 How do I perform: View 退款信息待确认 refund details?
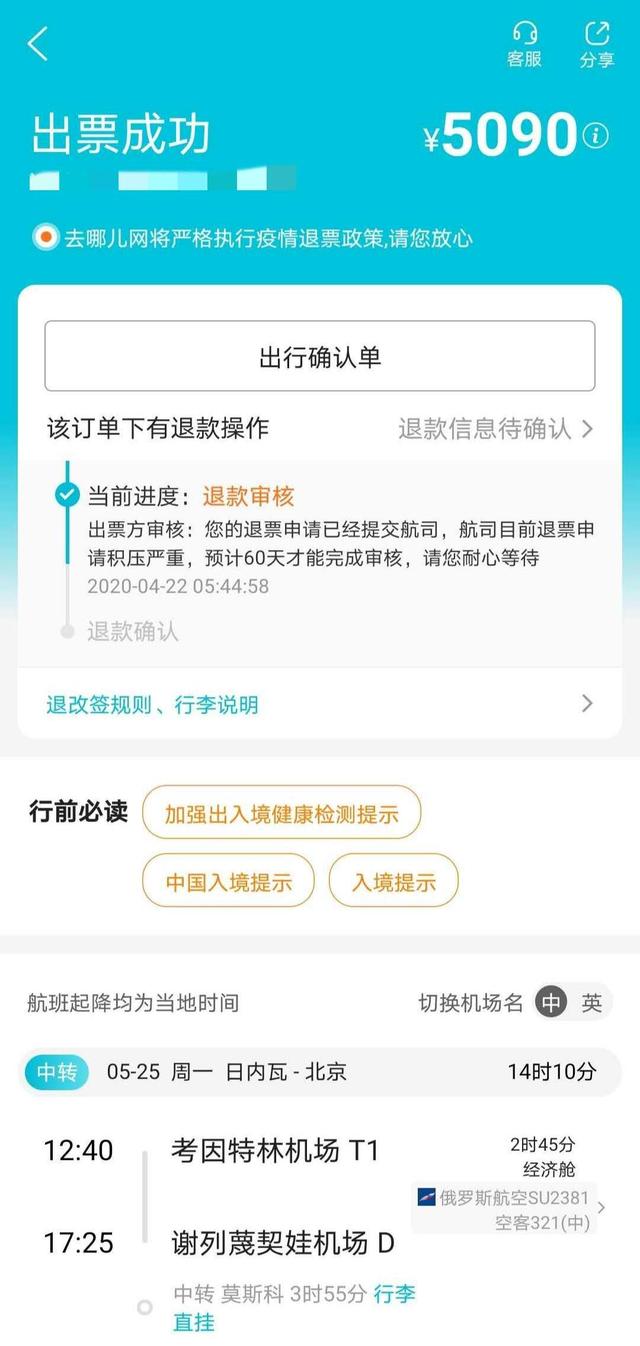tap(495, 429)
